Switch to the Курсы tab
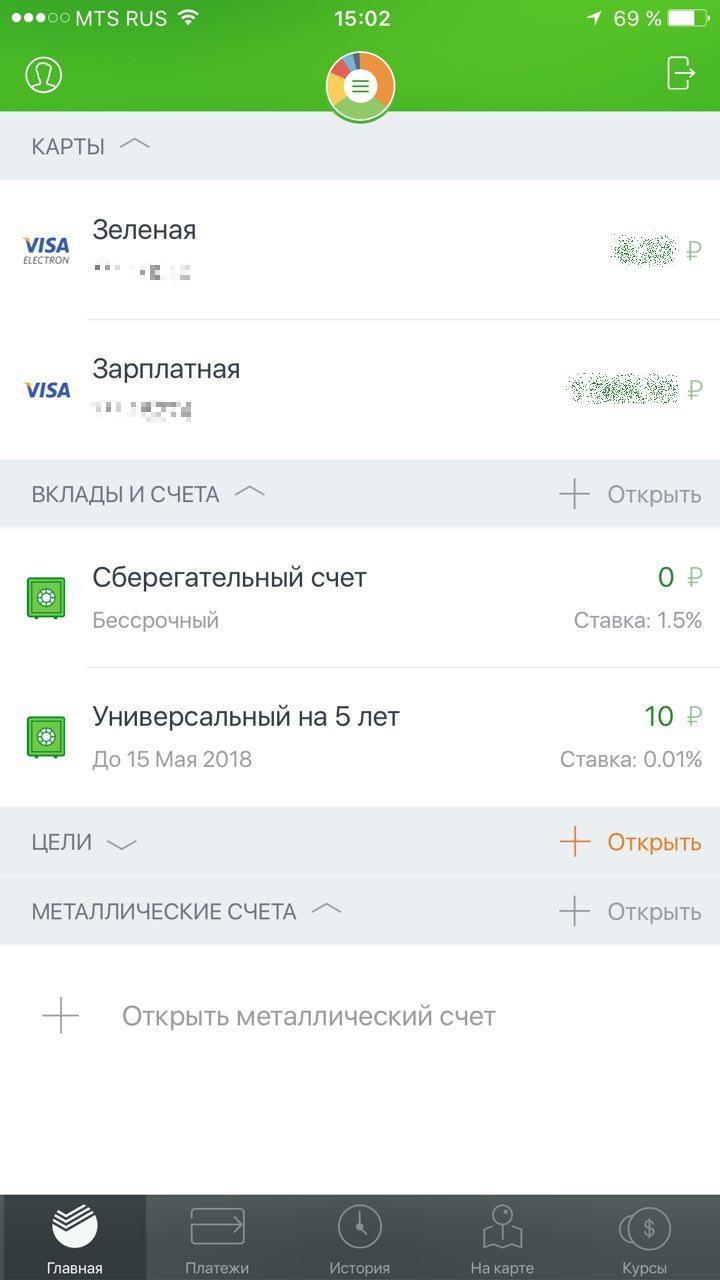Viewport: 720px width, 1280px height. pos(645,1238)
